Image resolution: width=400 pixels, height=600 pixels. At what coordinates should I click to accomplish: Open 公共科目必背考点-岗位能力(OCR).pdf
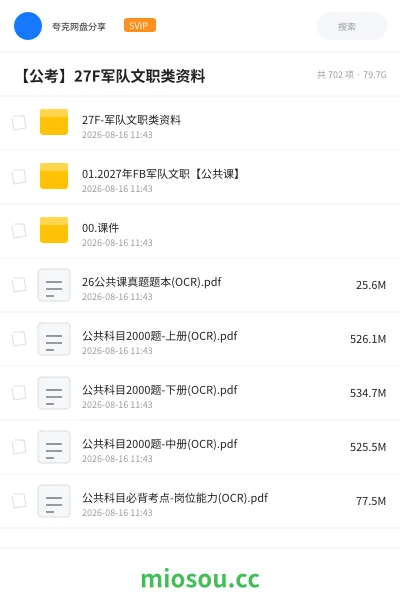[x=200, y=501]
